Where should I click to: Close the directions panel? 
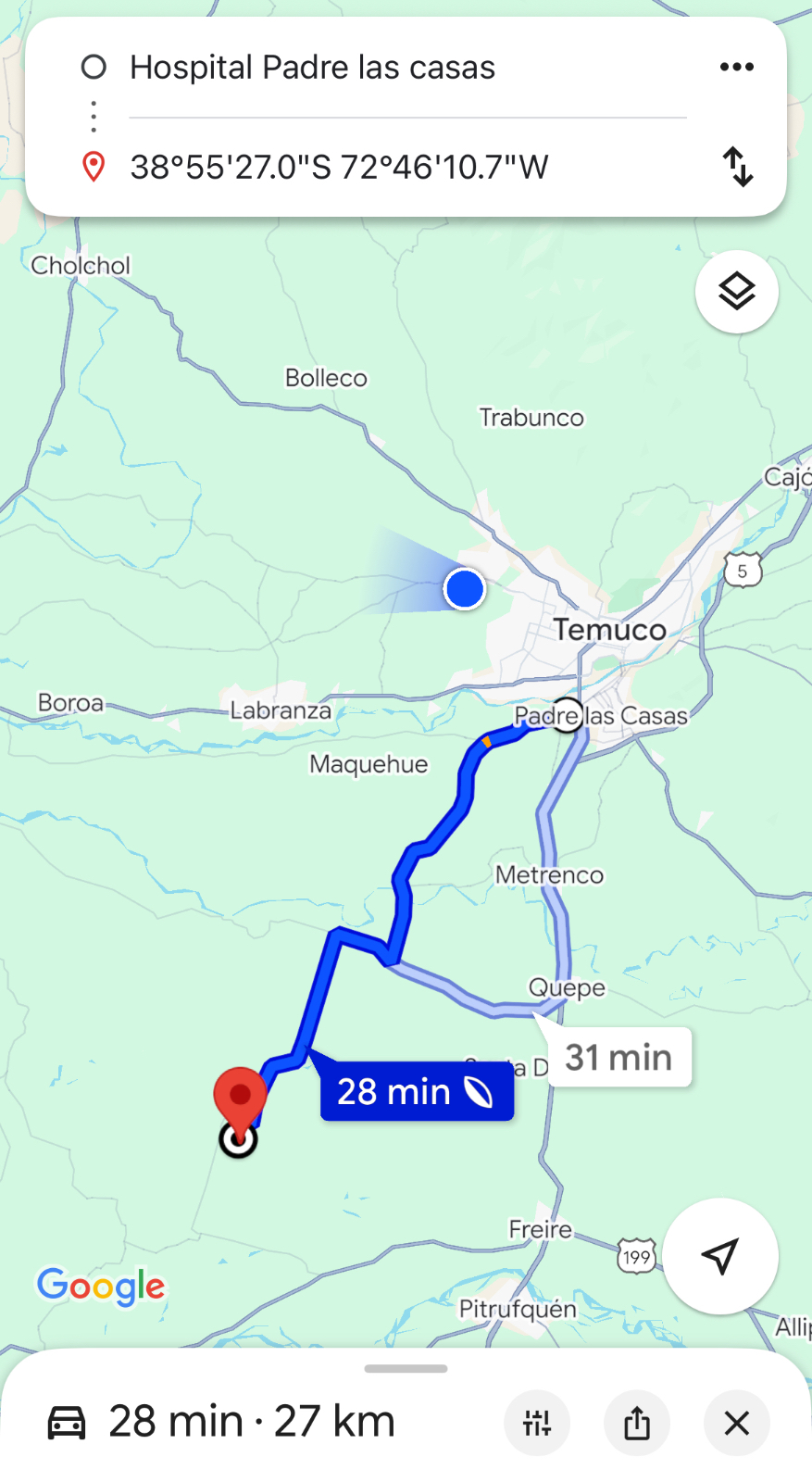pos(736,1423)
